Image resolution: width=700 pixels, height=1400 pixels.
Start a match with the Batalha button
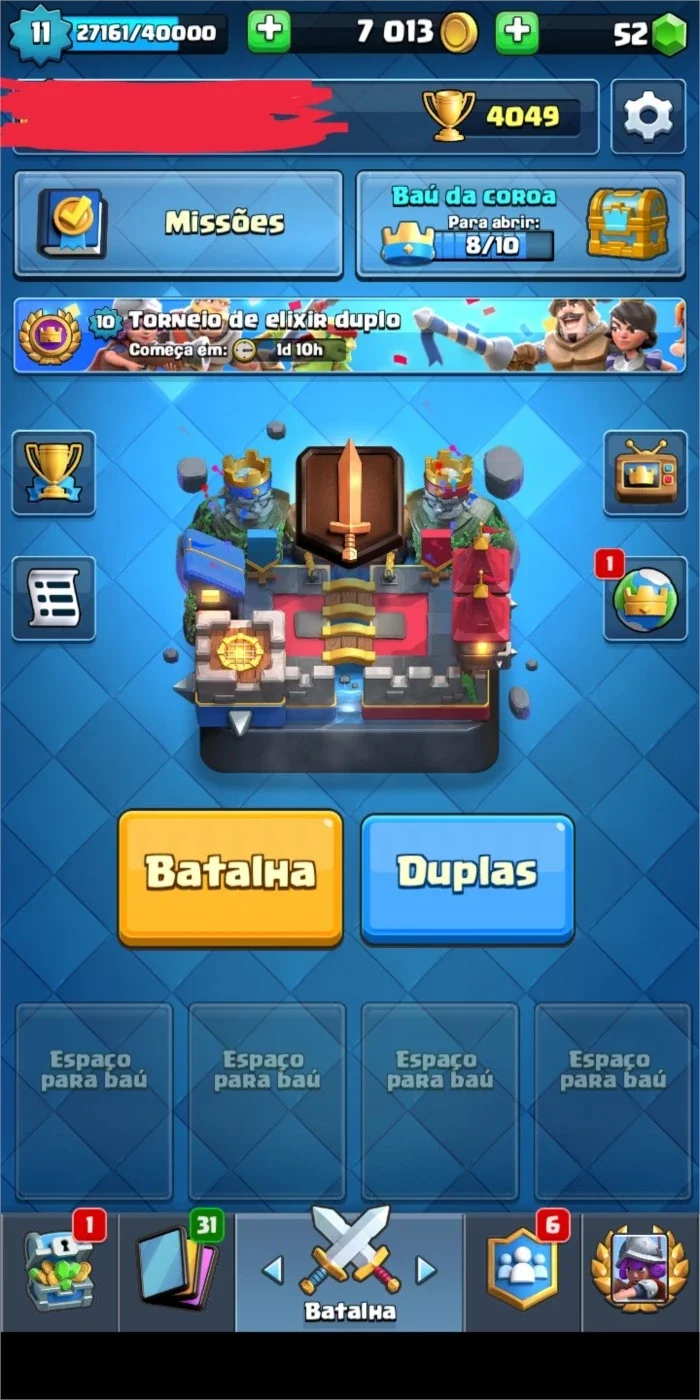click(230, 877)
